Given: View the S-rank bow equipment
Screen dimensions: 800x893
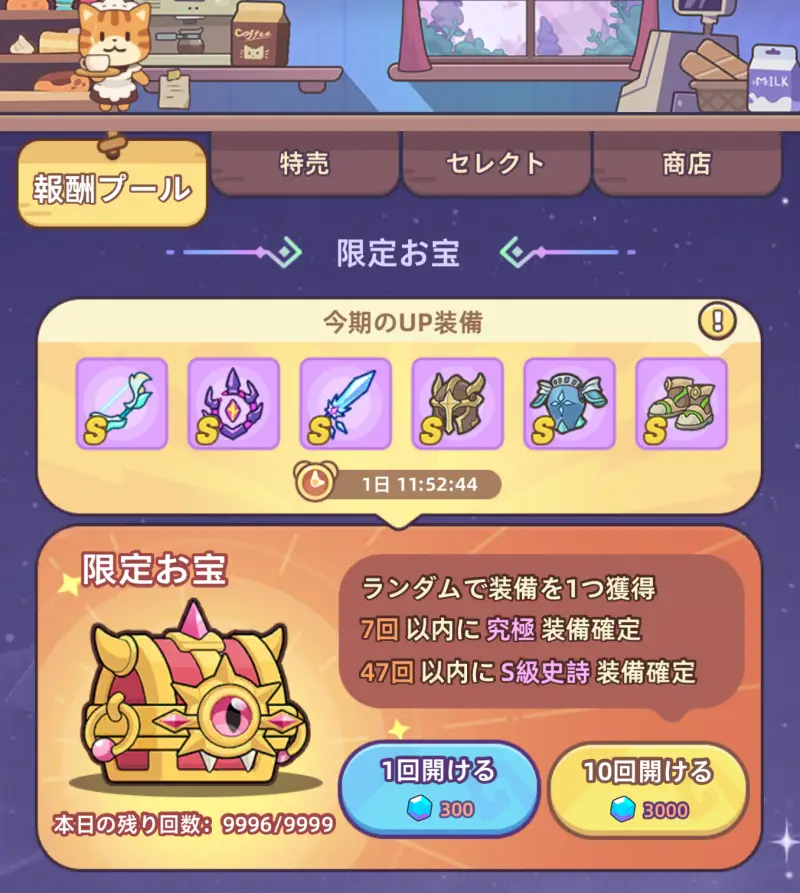Looking at the screenshot, I should (122, 404).
